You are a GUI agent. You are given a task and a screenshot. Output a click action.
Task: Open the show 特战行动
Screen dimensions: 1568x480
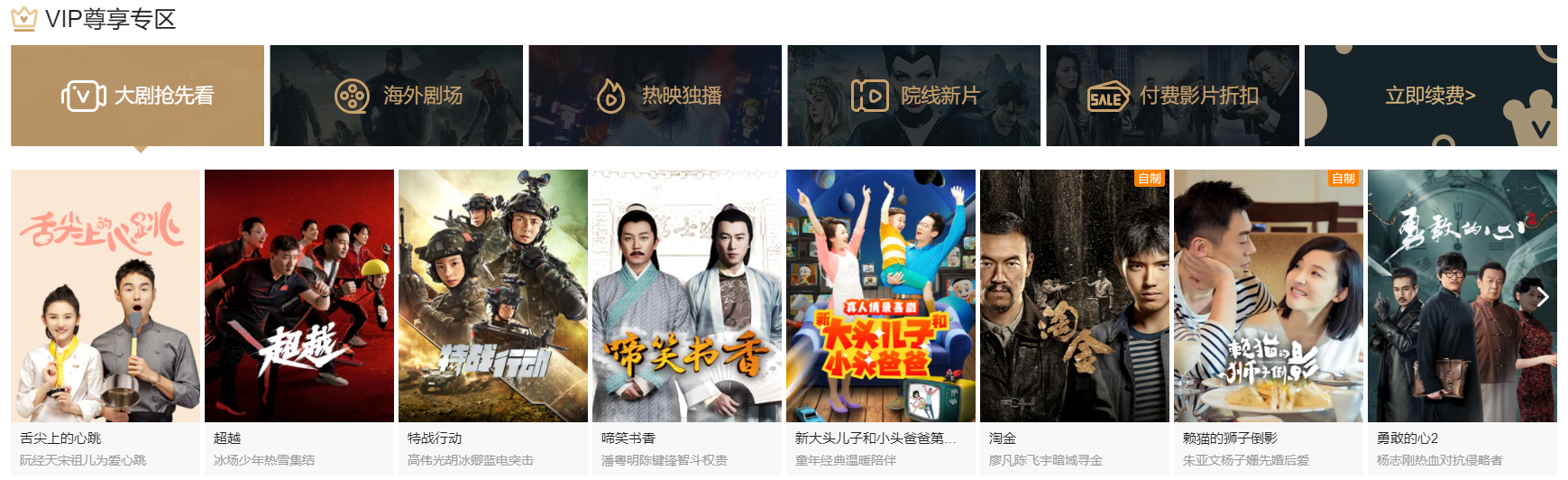tap(493, 296)
